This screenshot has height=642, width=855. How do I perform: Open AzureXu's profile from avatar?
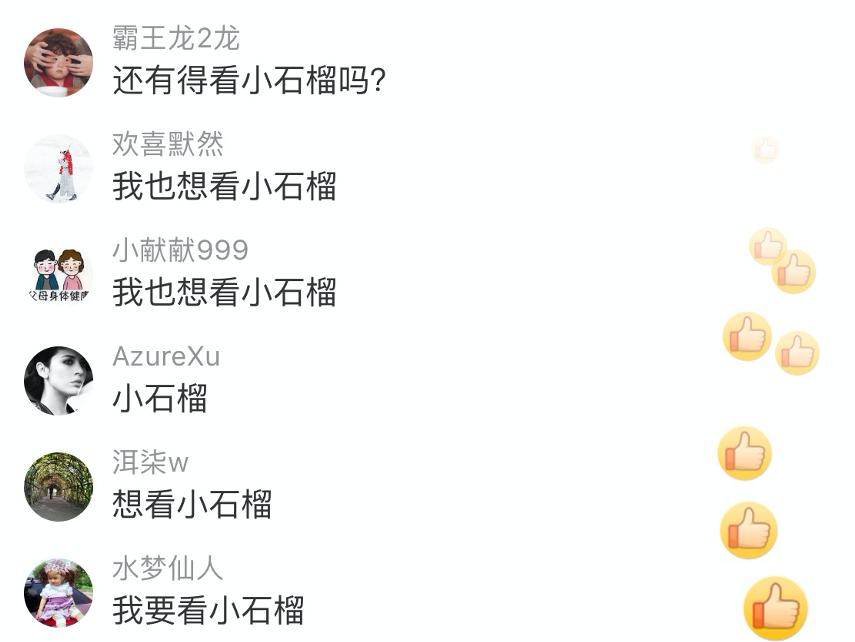click(x=58, y=380)
